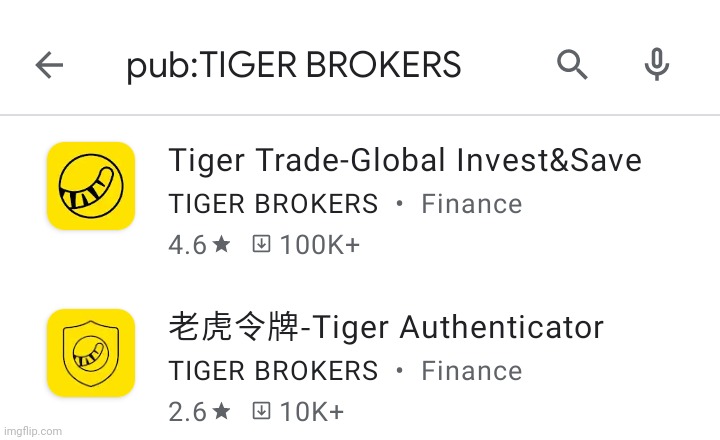Tap the search magnifier icon

pyautogui.click(x=572, y=66)
